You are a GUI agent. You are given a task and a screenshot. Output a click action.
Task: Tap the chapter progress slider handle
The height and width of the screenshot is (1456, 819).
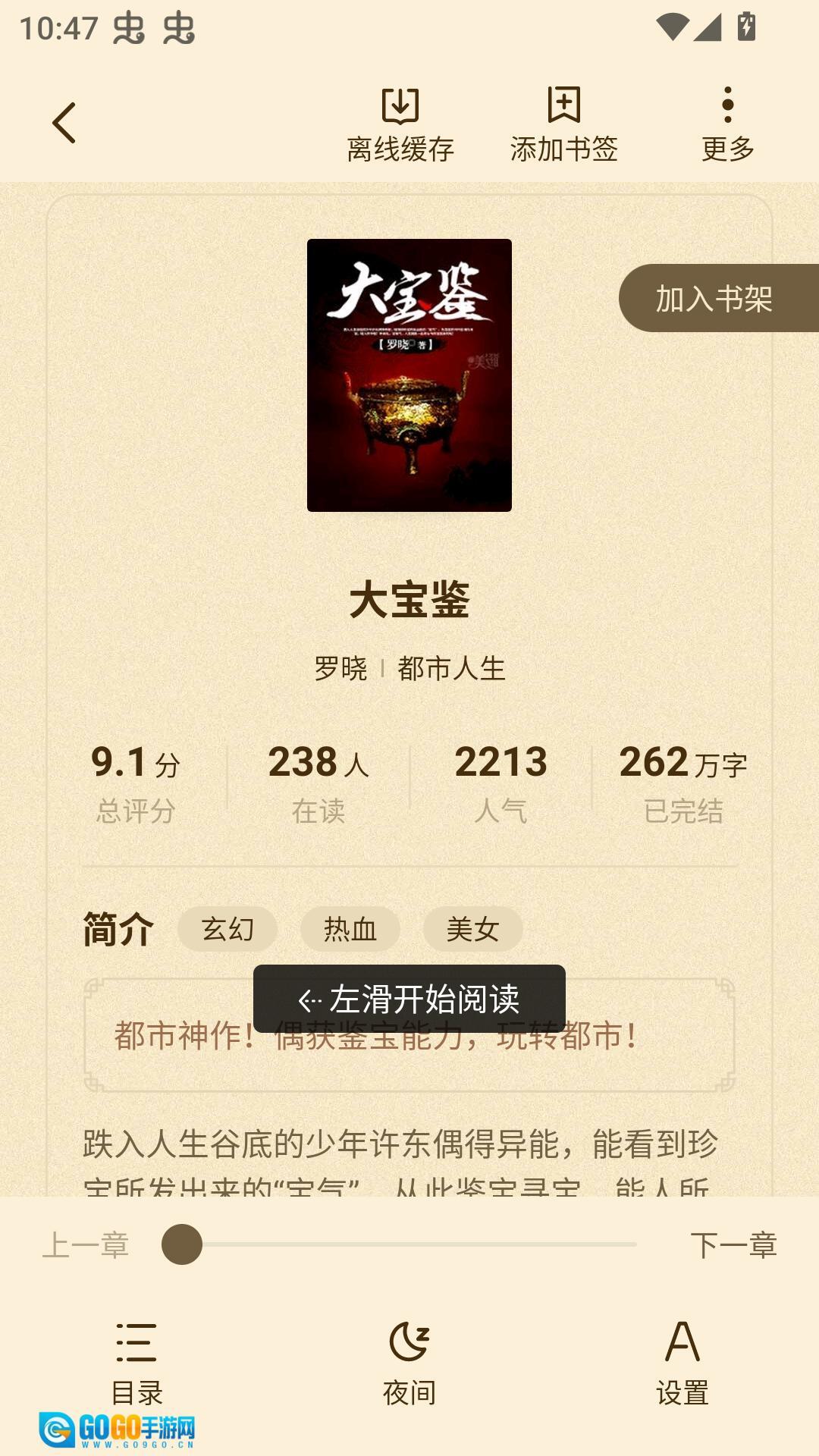(x=182, y=1244)
